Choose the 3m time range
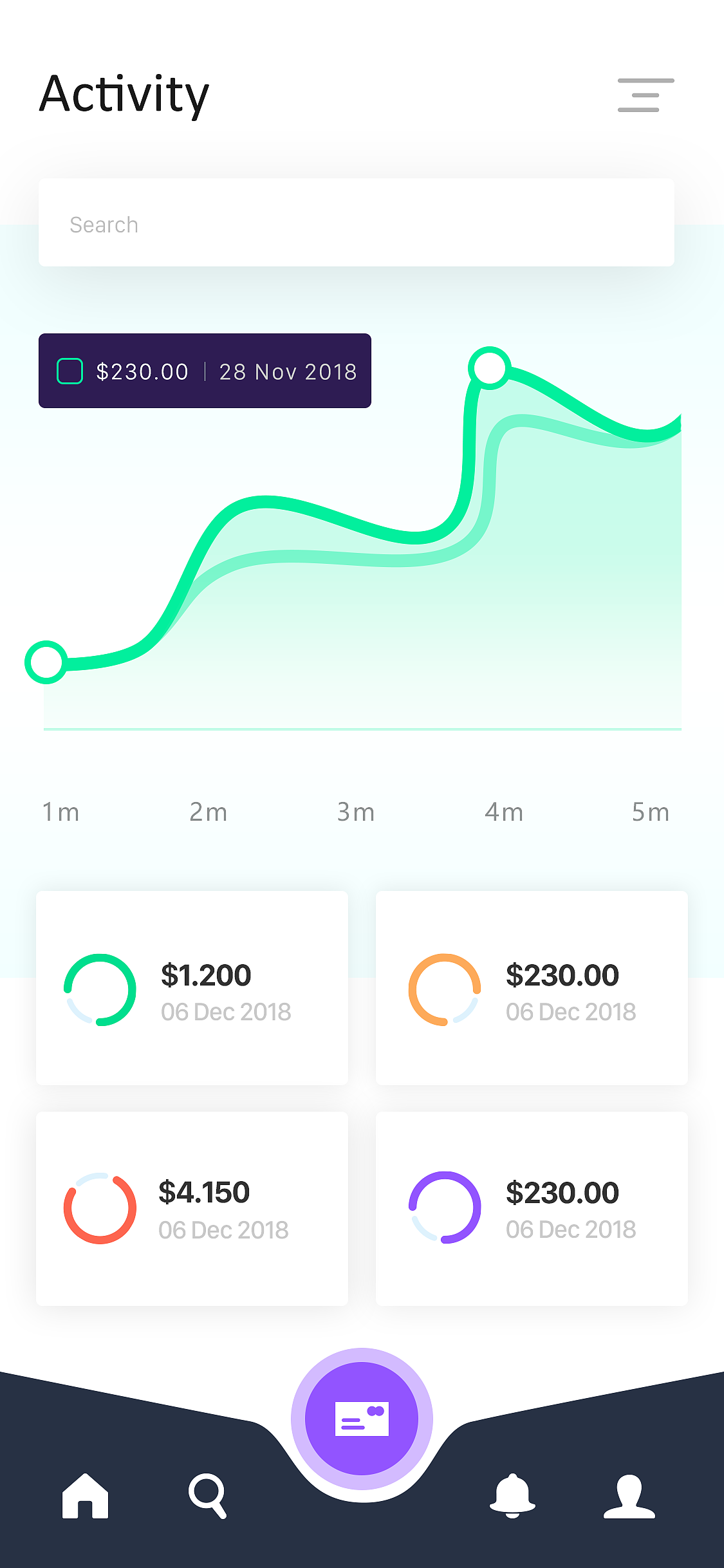This screenshot has width=724, height=1568. [x=356, y=812]
